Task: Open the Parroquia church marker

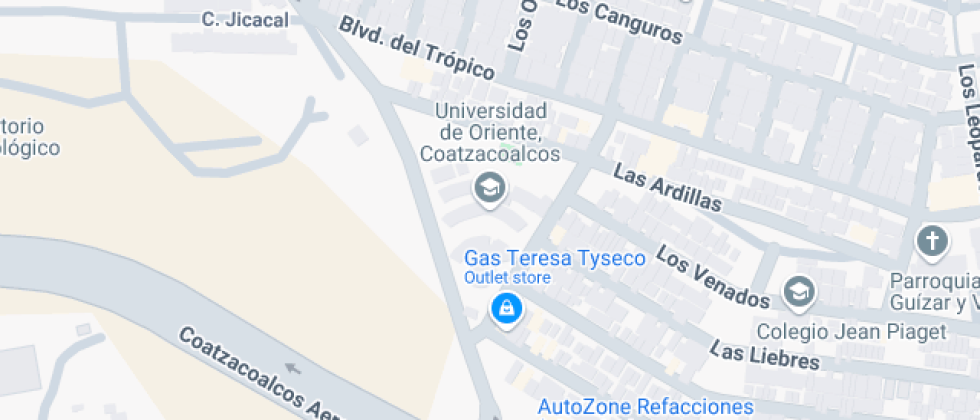Action: click(x=932, y=242)
